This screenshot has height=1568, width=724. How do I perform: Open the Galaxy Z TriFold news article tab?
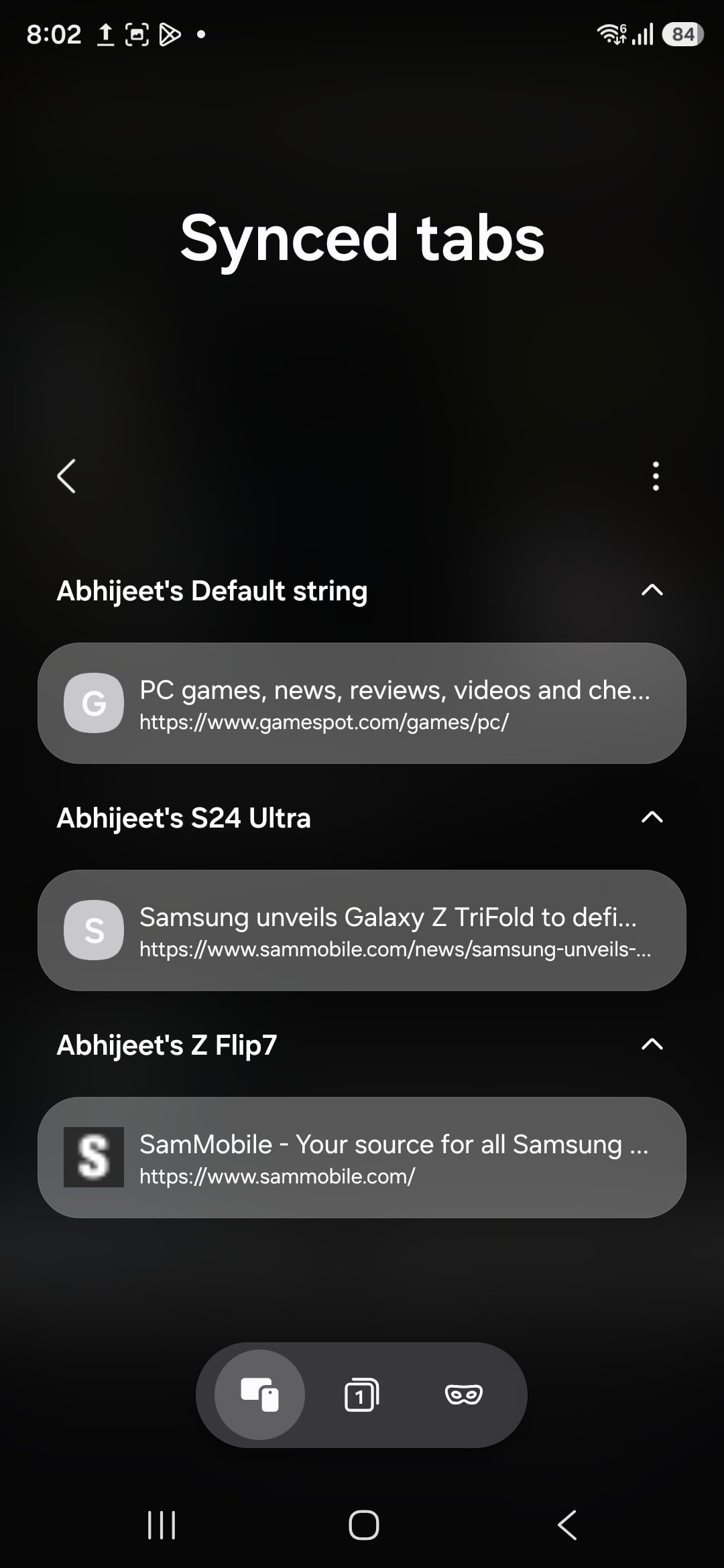(362, 930)
